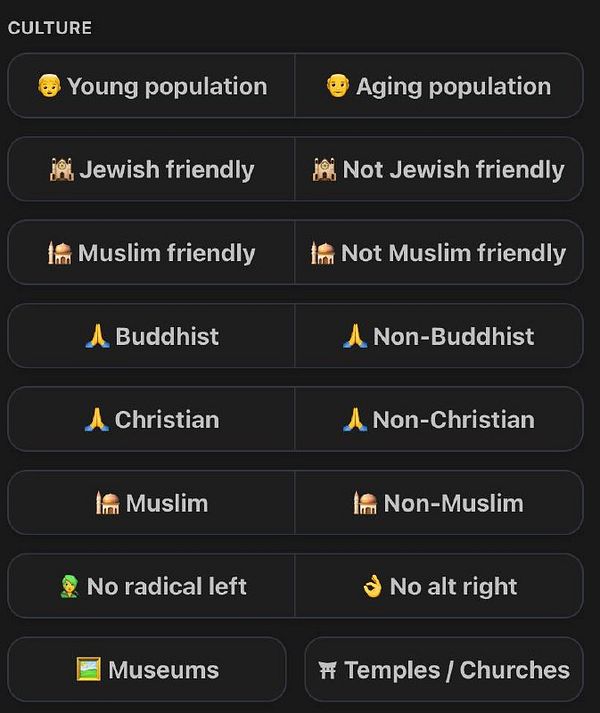The width and height of the screenshot is (600, 713).
Task: Tap the Not Jewish friendly chip
Action: 438,170
